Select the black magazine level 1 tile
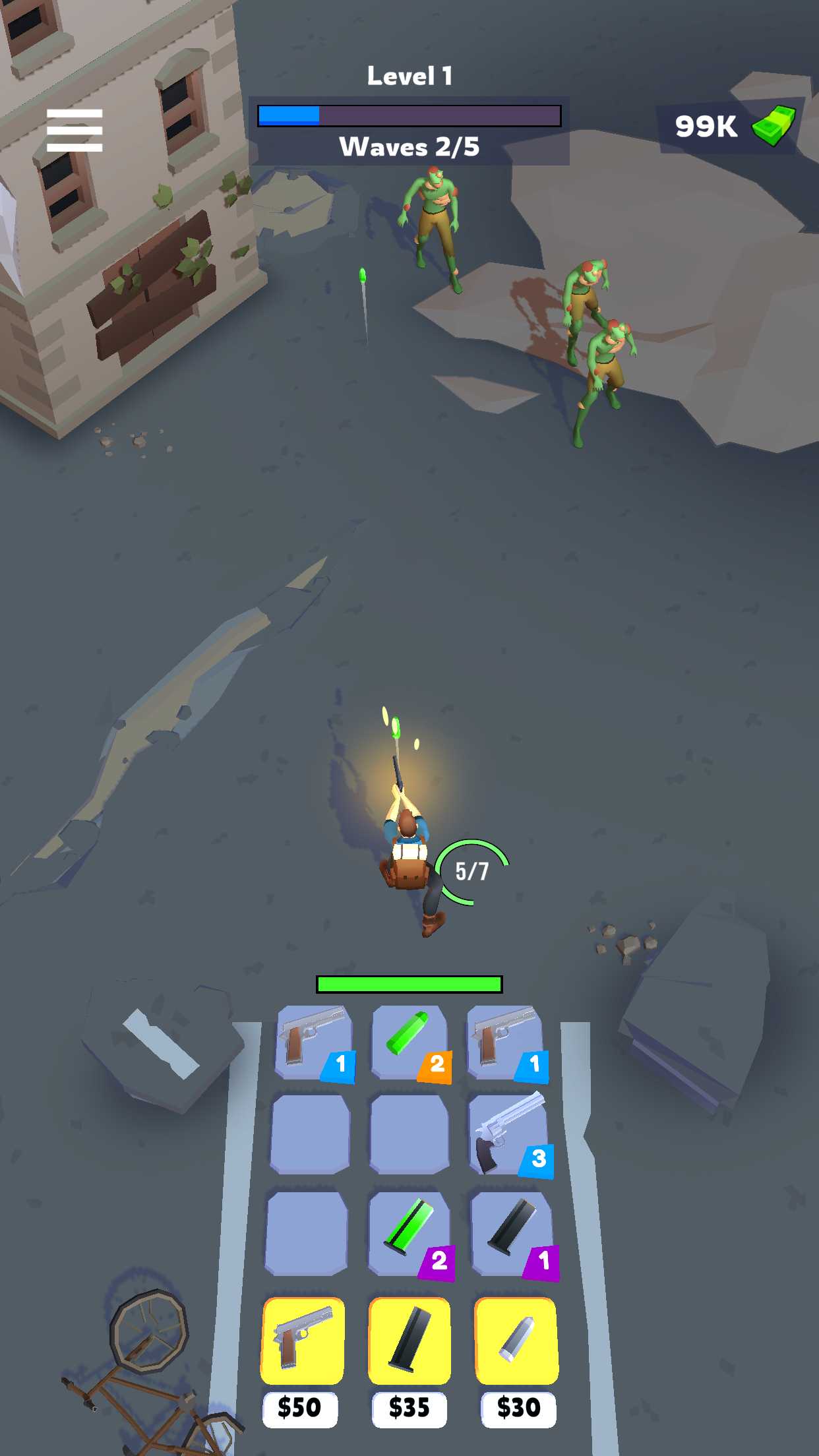Image resolution: width=819 pixels, height=1456 pixels. coord(513,1234)
